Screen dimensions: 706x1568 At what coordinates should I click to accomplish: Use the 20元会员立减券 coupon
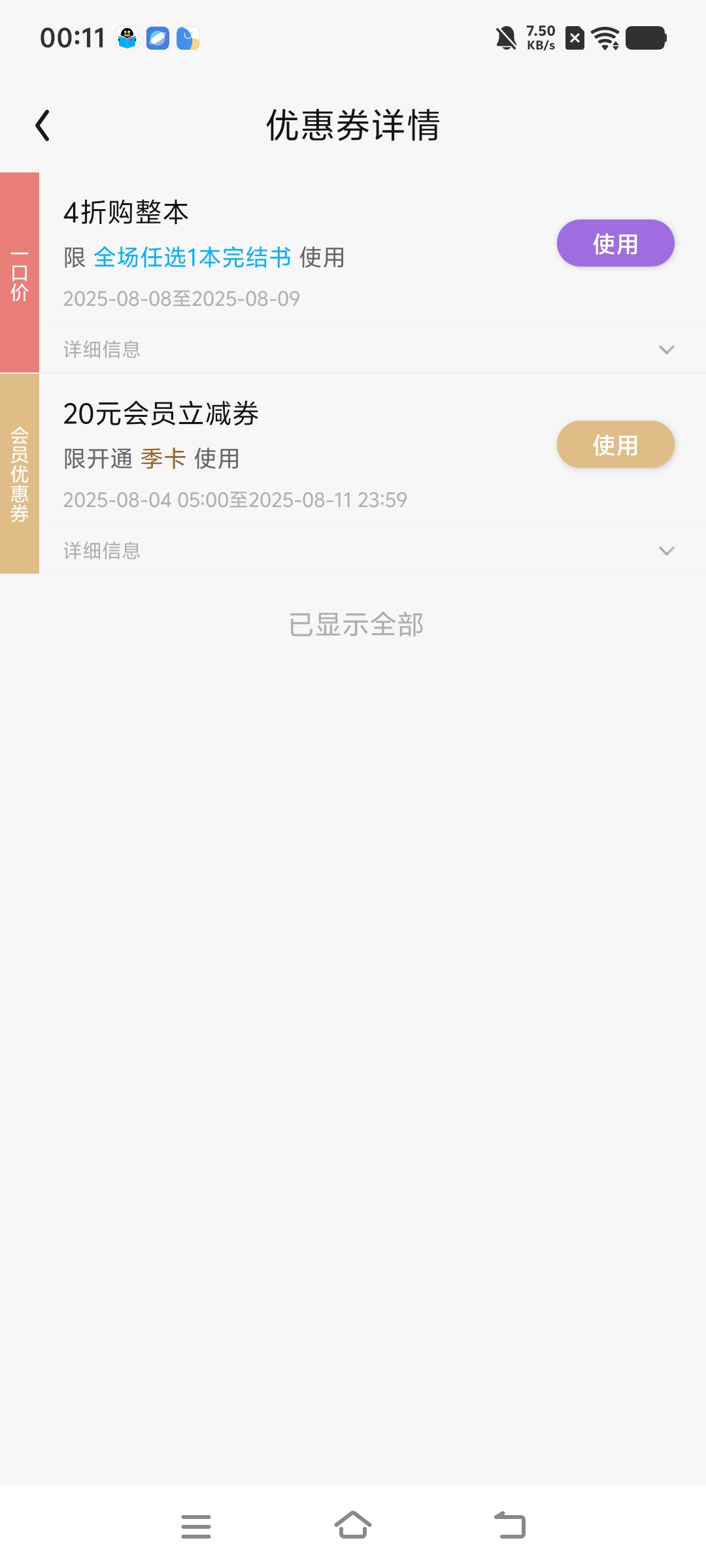tap(615, 444)
